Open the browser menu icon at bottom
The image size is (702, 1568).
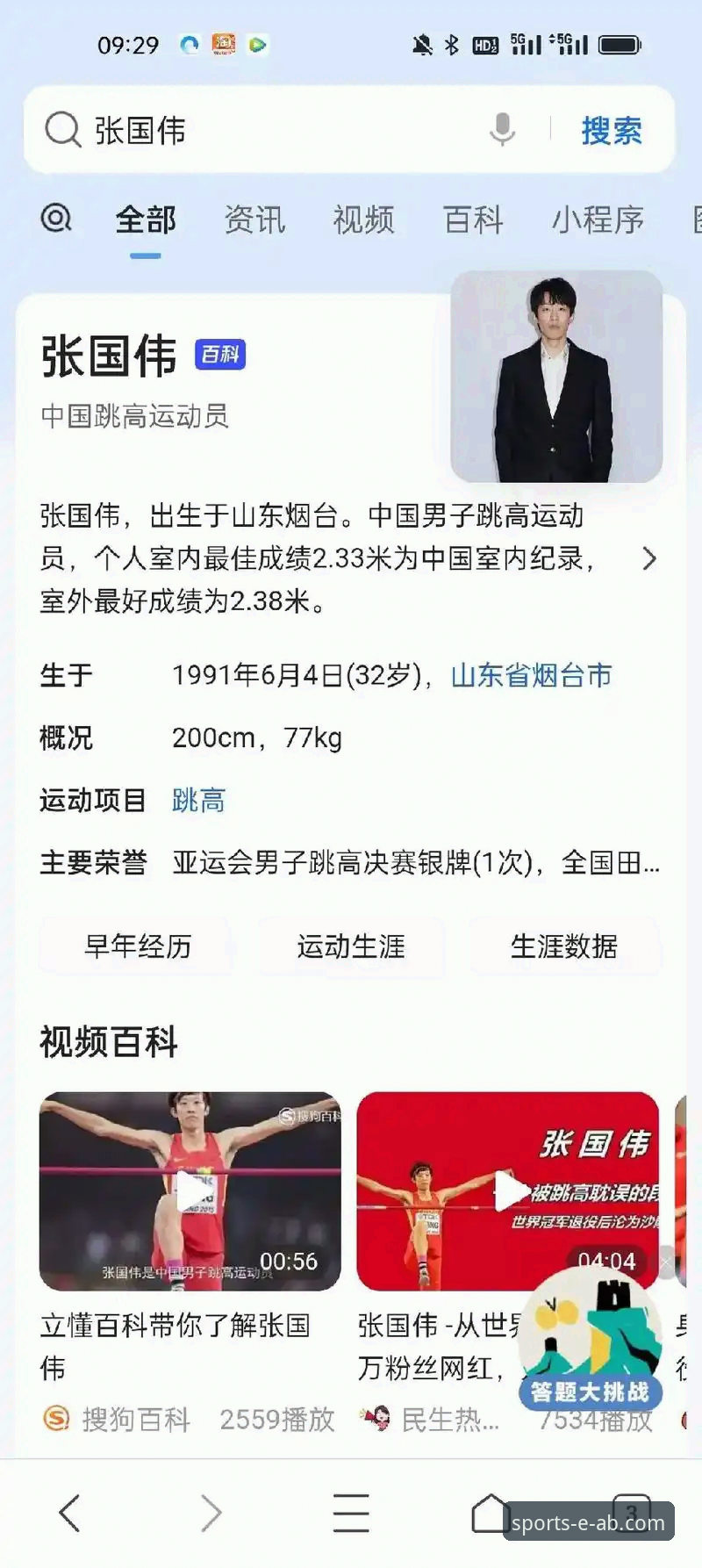[x=350, y=1512]
